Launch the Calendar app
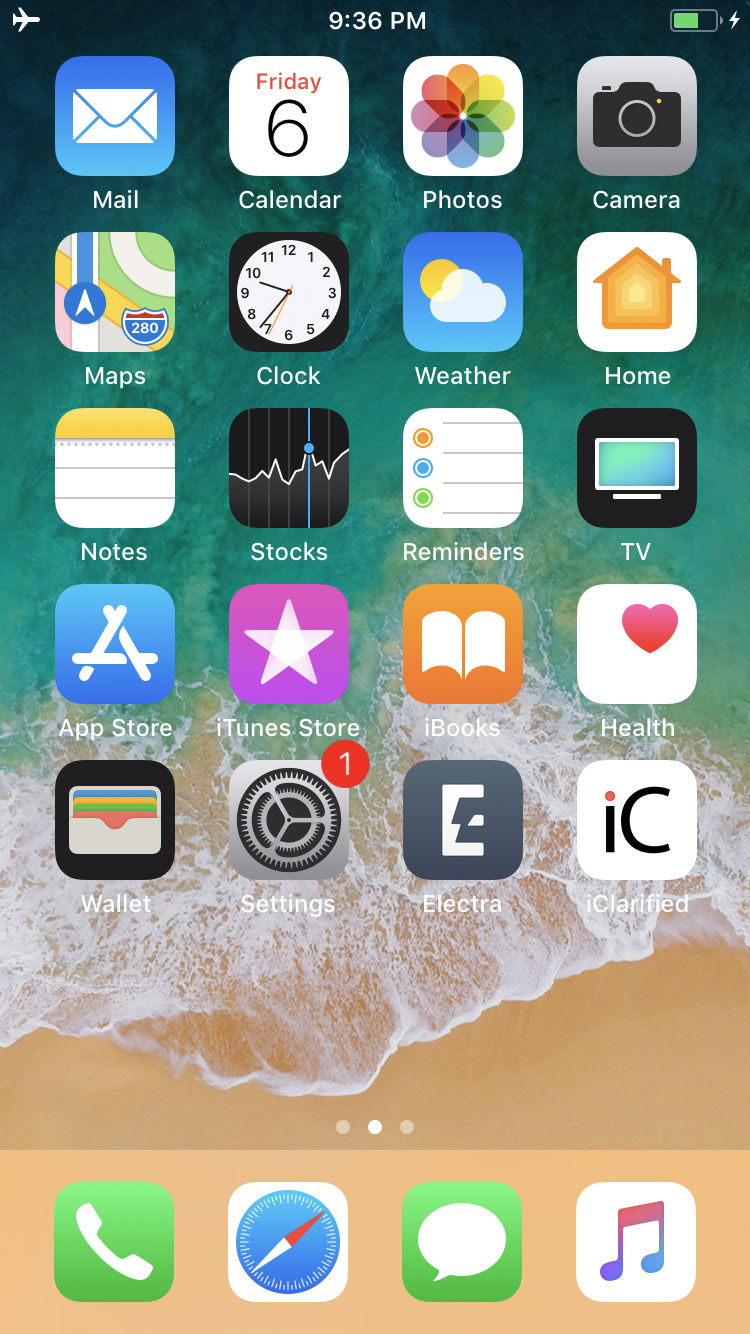The height and width of the screenshot is (1334, 750). tap(289, 116)
